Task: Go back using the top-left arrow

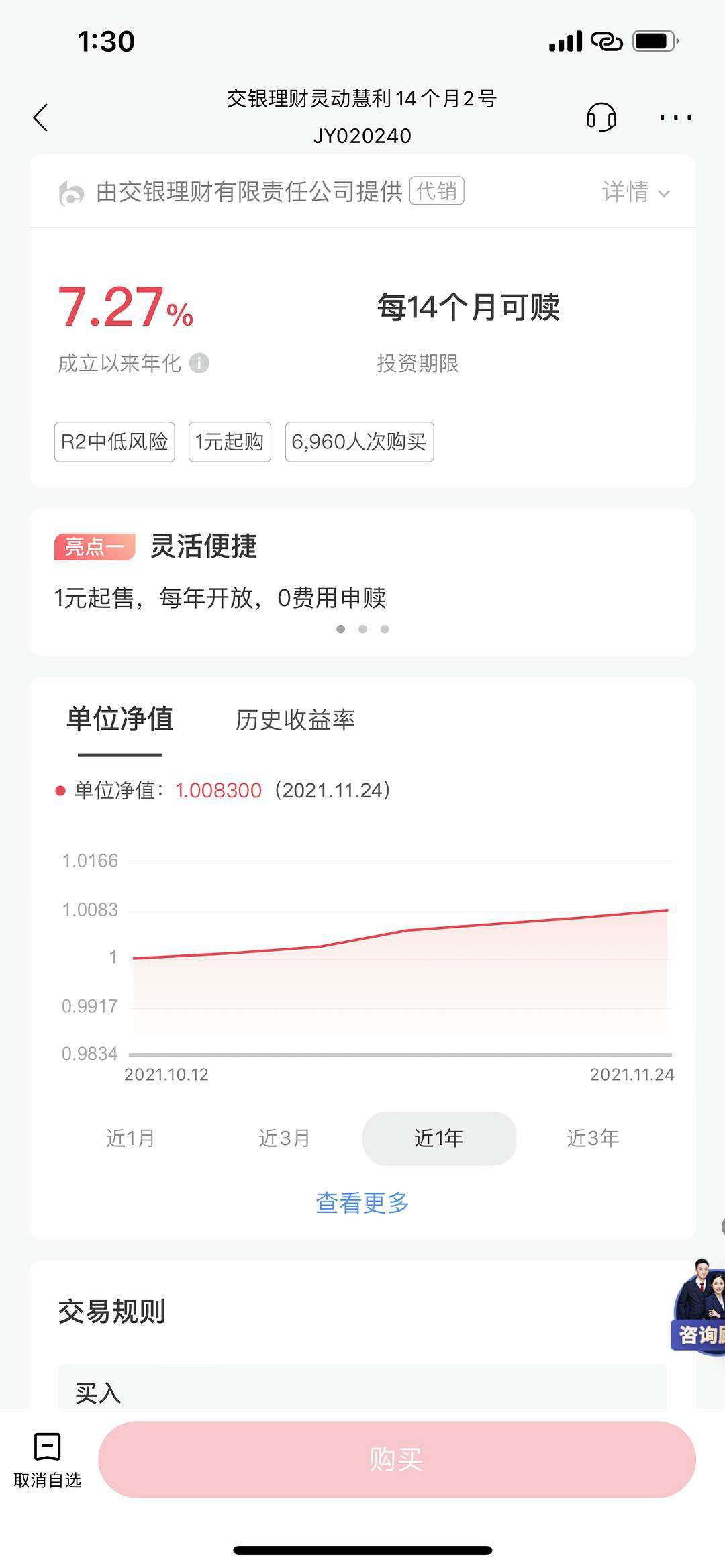Action: pos(41,118)
